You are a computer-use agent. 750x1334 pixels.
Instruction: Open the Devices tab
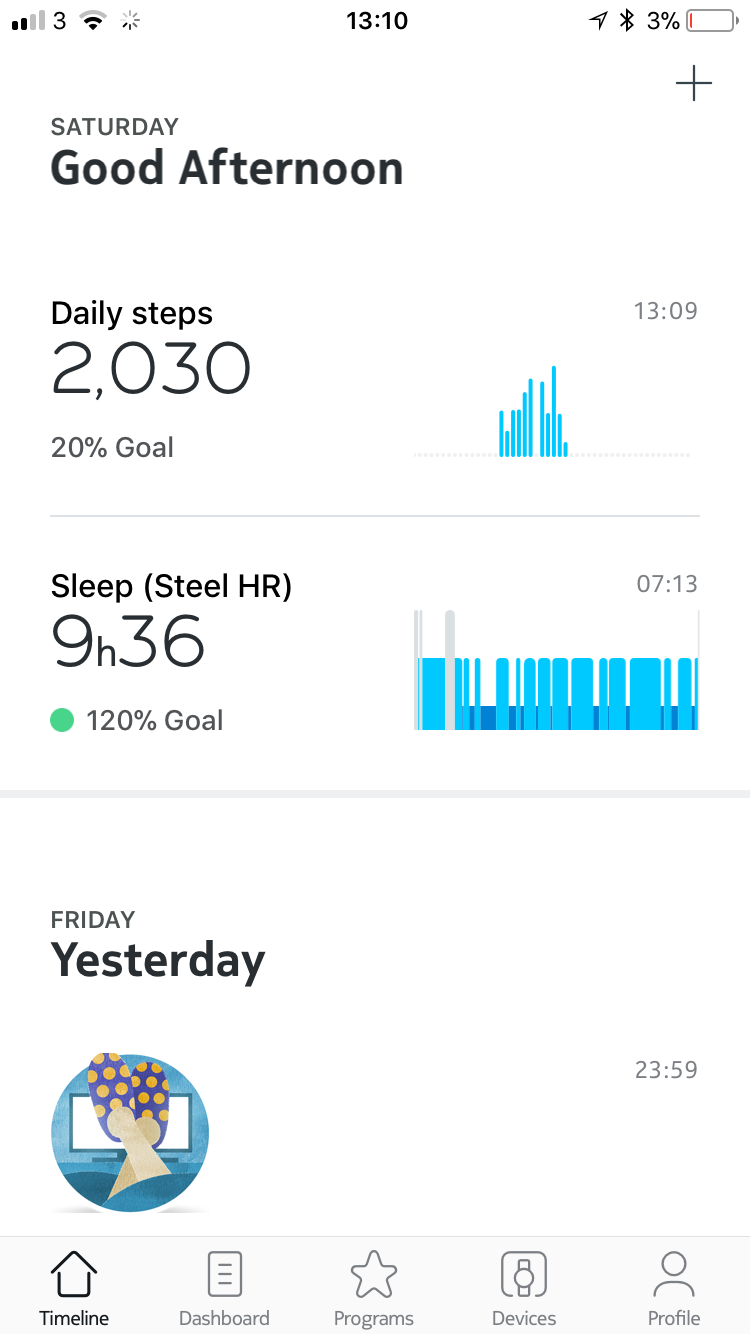click(524, 1288)
